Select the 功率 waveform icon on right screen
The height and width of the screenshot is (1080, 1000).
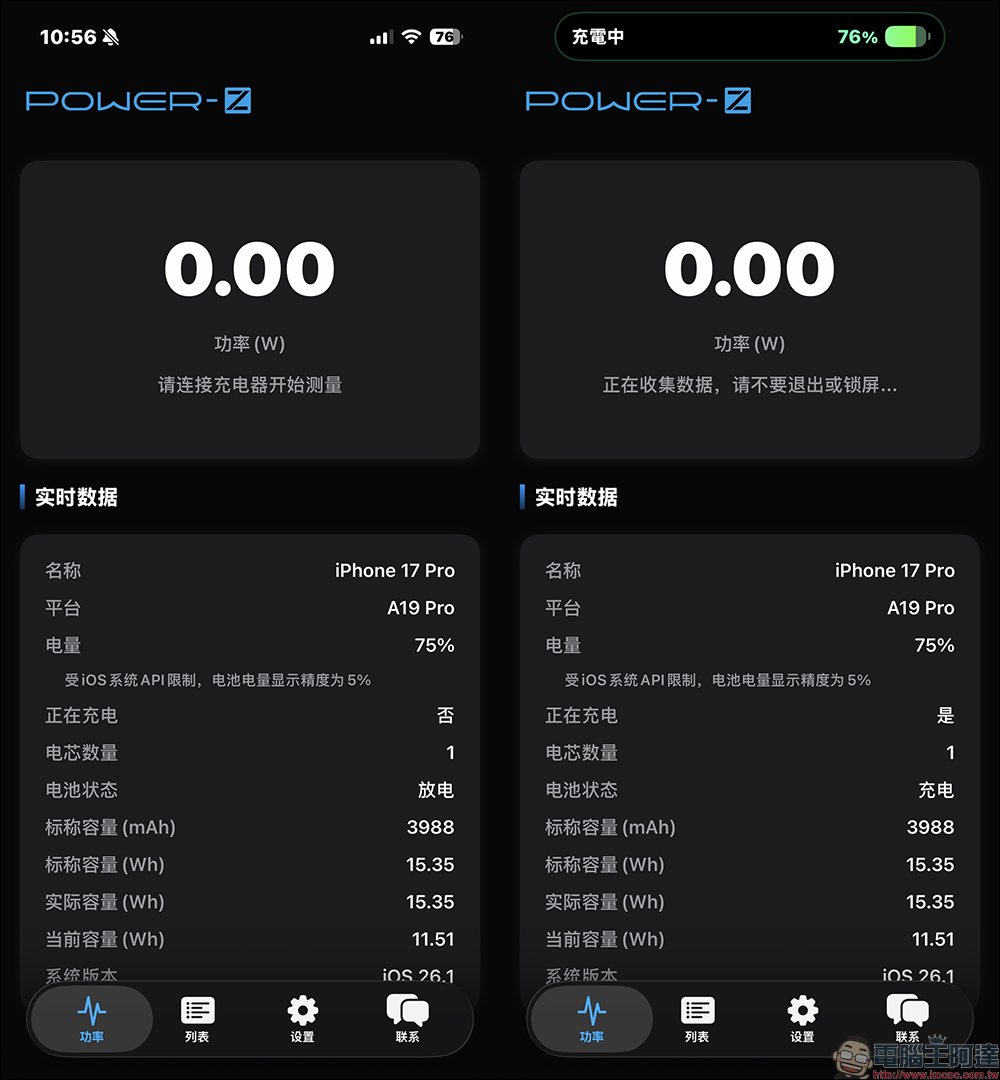click(x=591, y=1012)
